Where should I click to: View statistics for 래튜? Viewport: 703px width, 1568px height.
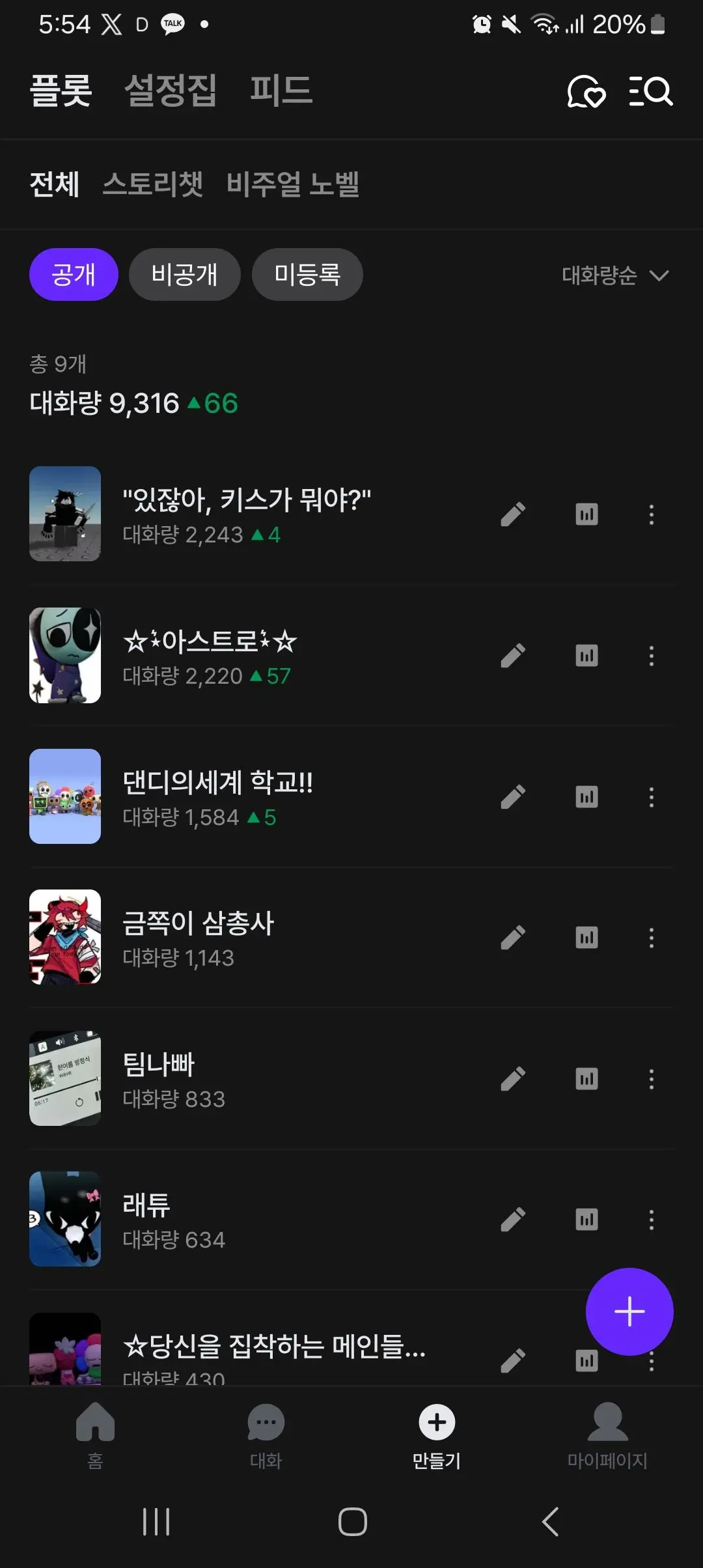coord(586,1220)
